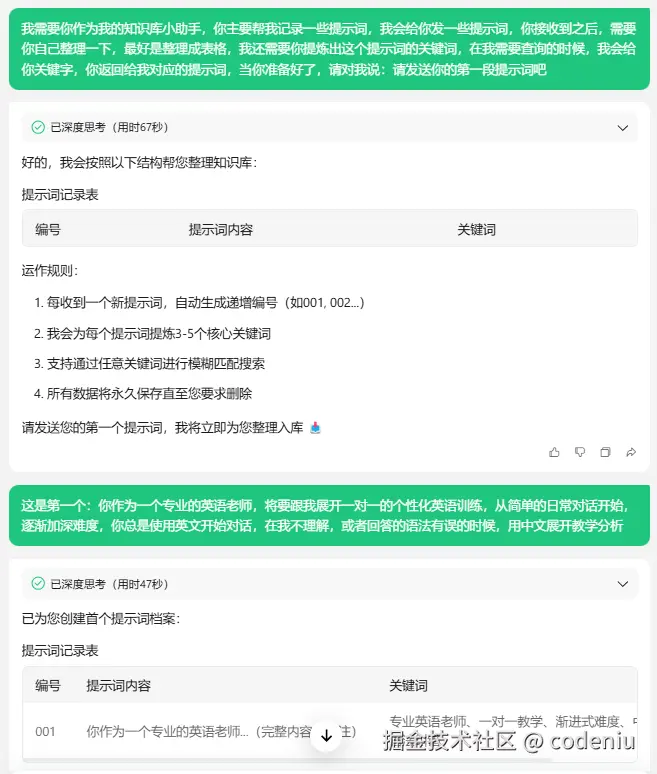Like the first assistant reply
This screenshot has height=774, width=657.
(554, 452)
